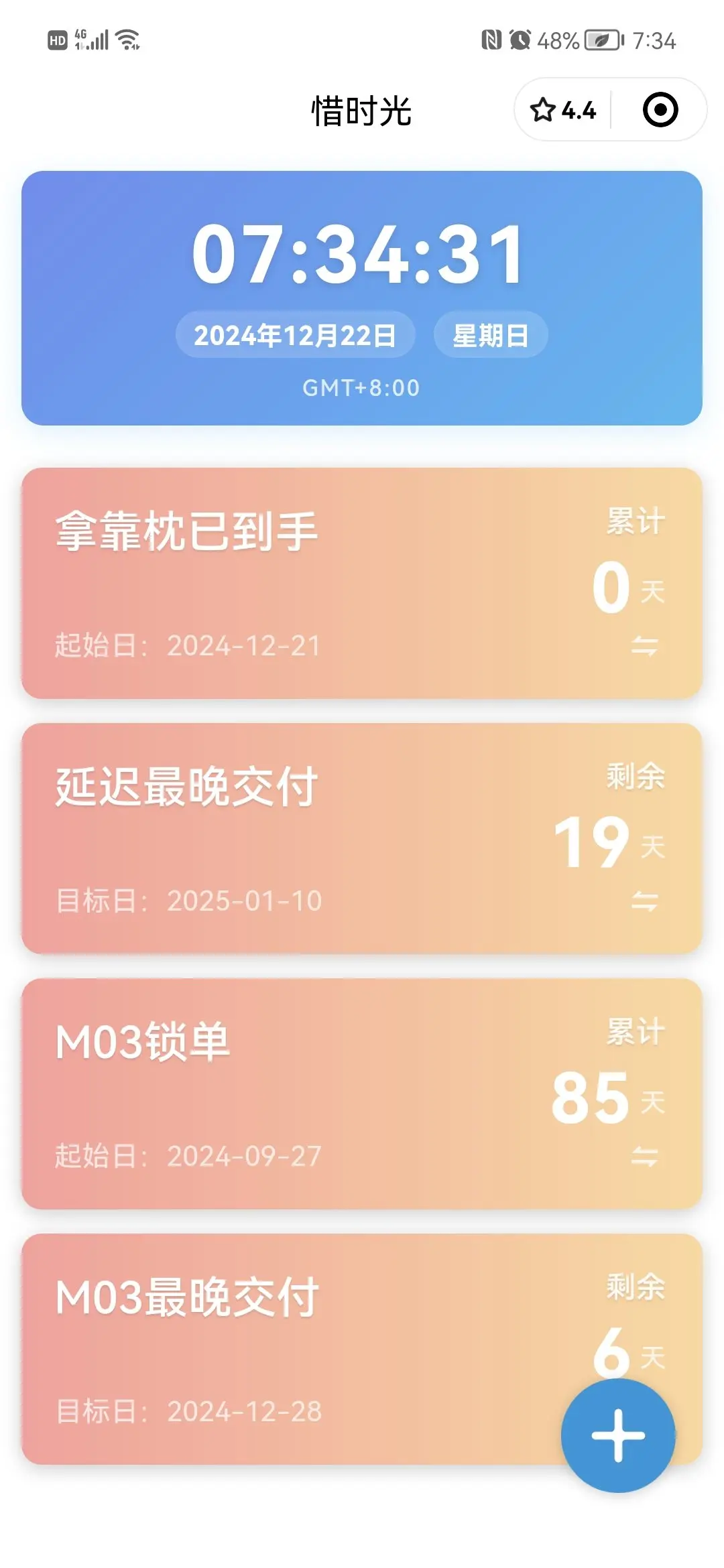Toggle the swap arrows on 拿靠枕已到手
724x1568 pixels.
point(644,647)
